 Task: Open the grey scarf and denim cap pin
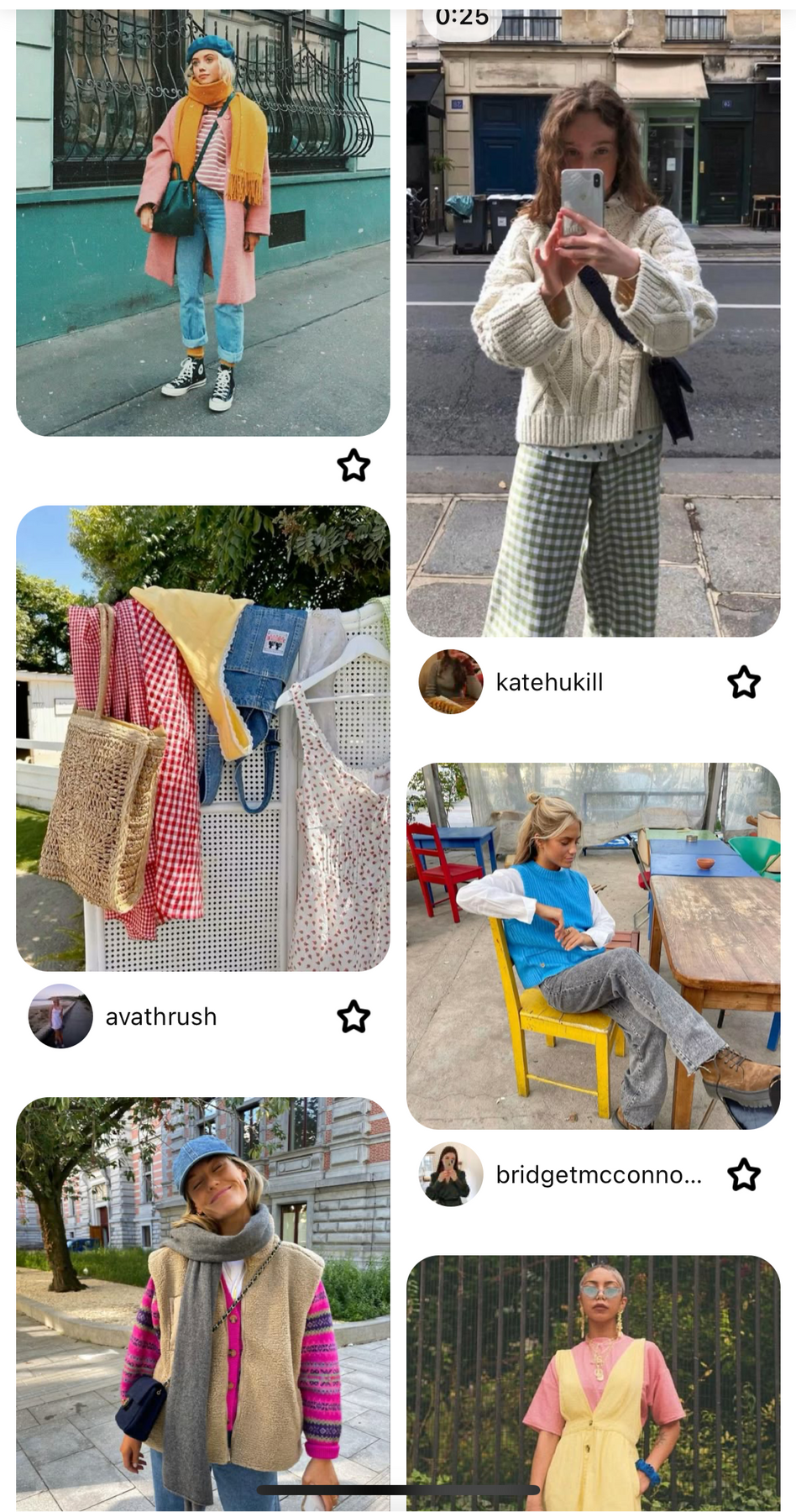click(203, 1305)
